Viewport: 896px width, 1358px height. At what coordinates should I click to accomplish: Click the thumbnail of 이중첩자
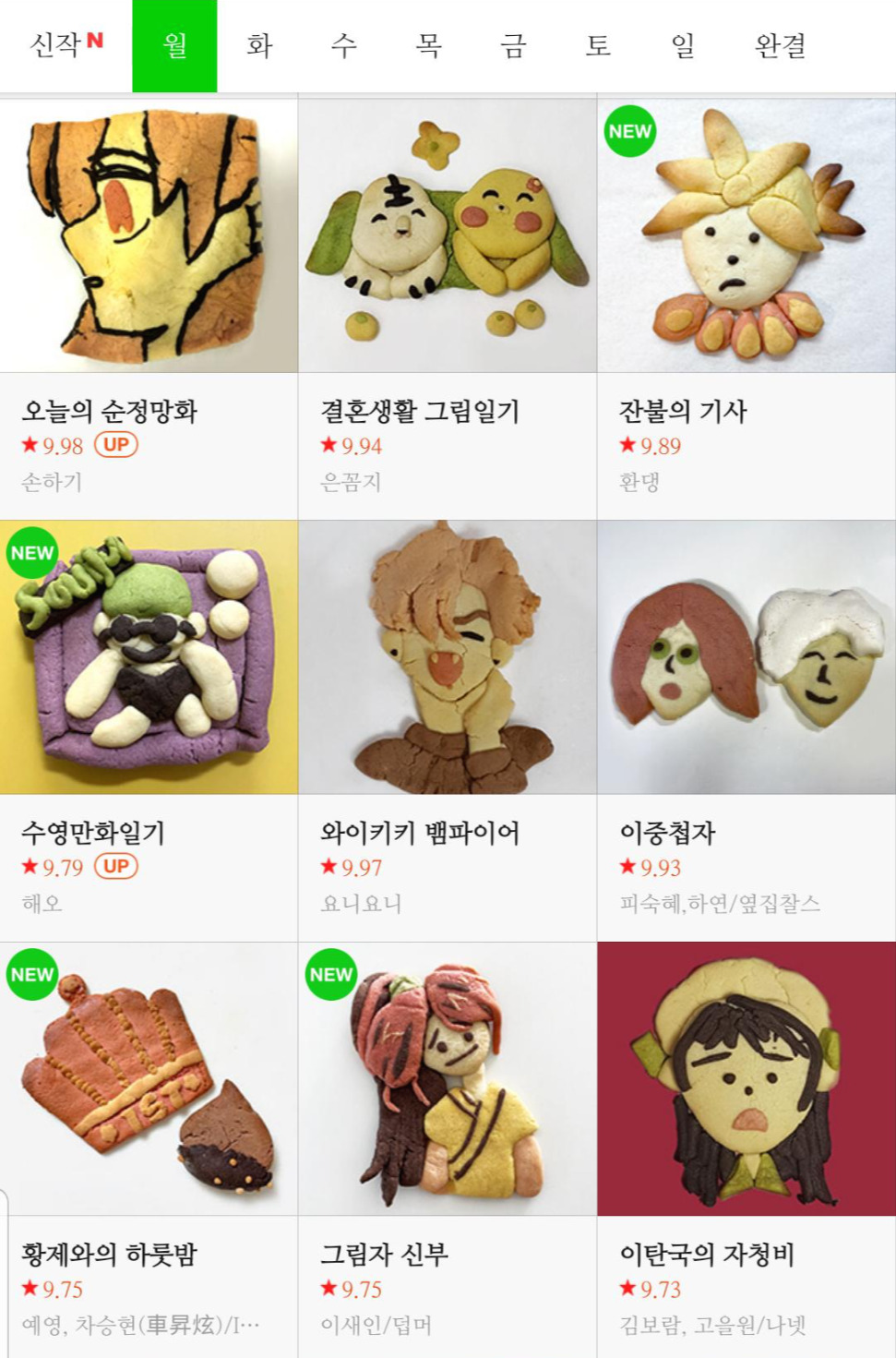(x=747, y=657)
